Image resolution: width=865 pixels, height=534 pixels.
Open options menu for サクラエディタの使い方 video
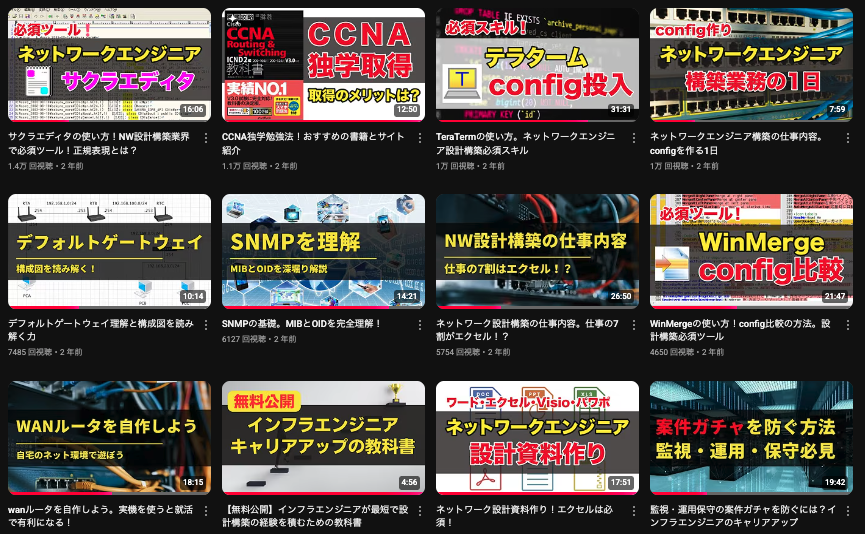tap(206, 138)
